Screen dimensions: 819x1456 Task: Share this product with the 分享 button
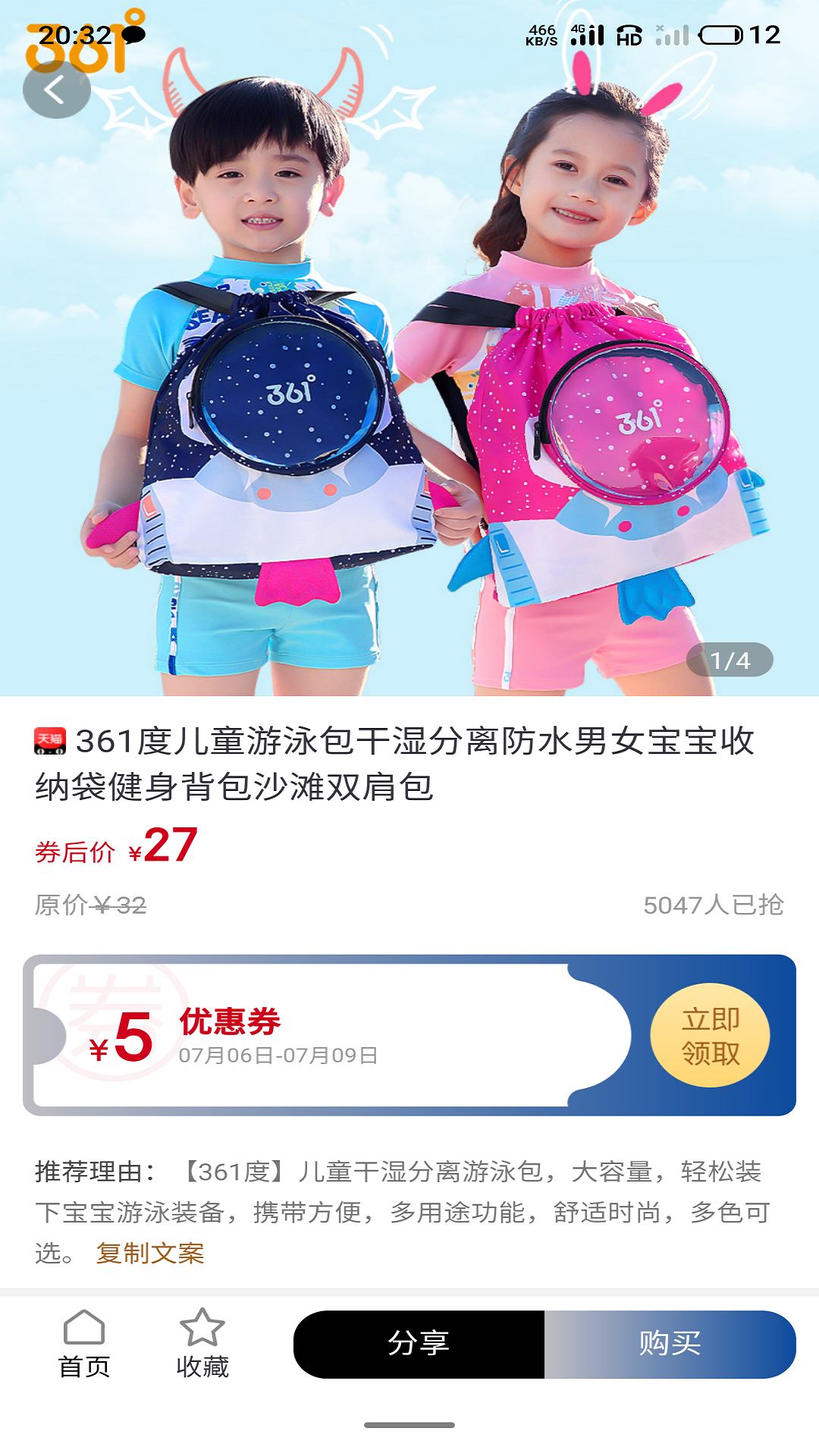point(419,1344)
